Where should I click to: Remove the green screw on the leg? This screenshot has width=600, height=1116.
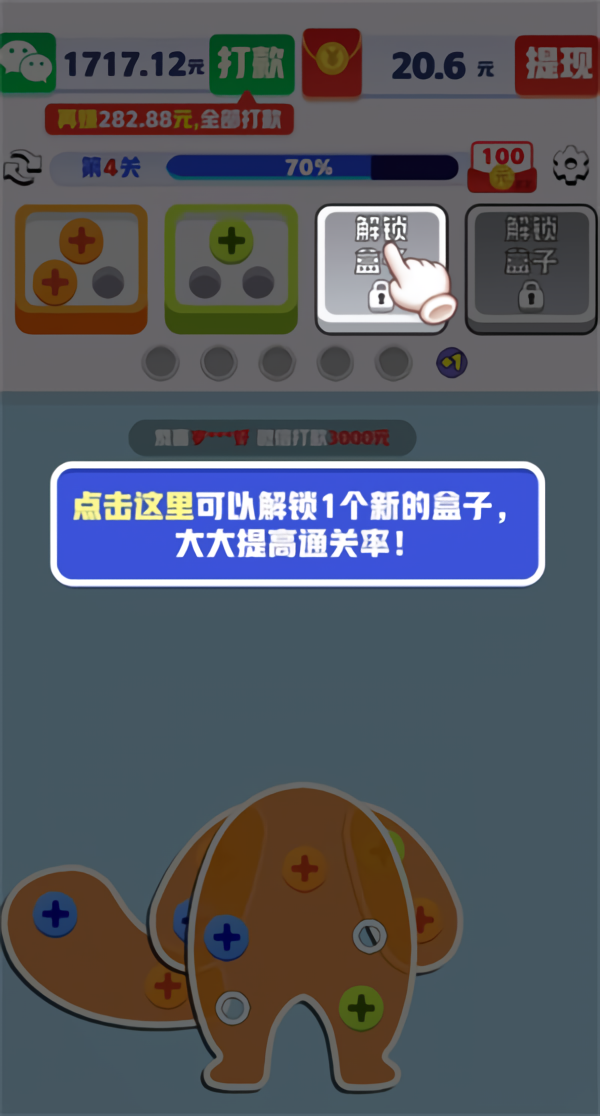(360, 1005)
